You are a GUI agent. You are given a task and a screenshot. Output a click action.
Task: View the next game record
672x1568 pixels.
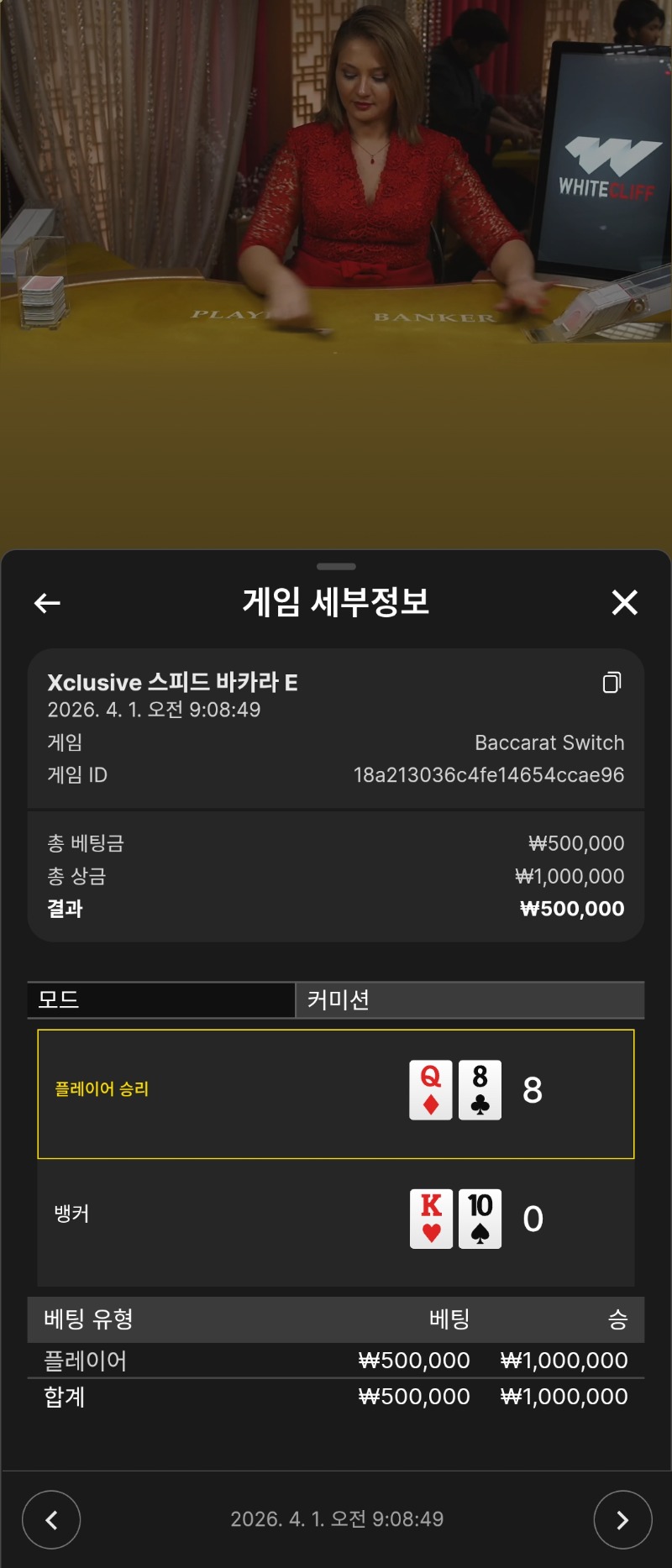click(x=622, y=1519)
